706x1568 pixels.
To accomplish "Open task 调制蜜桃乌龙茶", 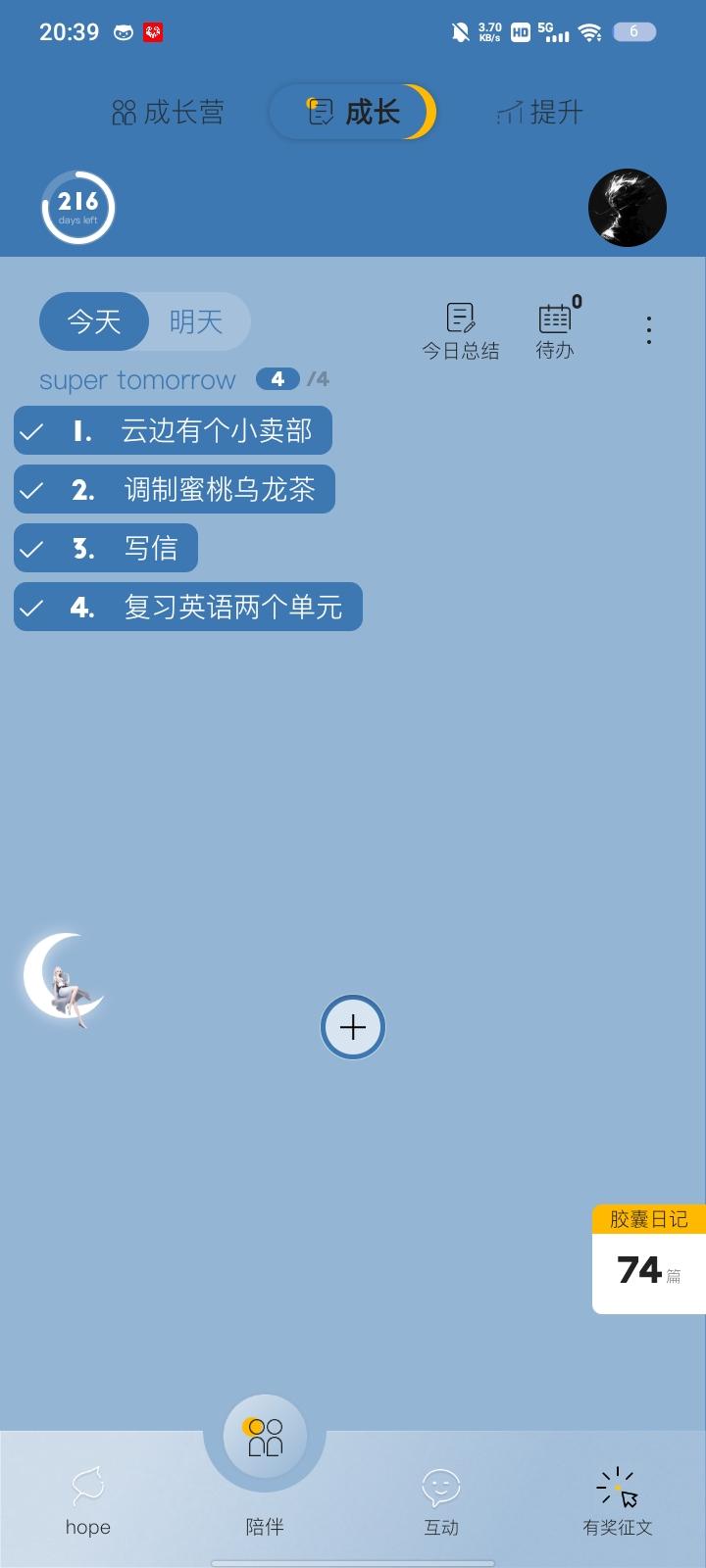I will pos(175,490).
